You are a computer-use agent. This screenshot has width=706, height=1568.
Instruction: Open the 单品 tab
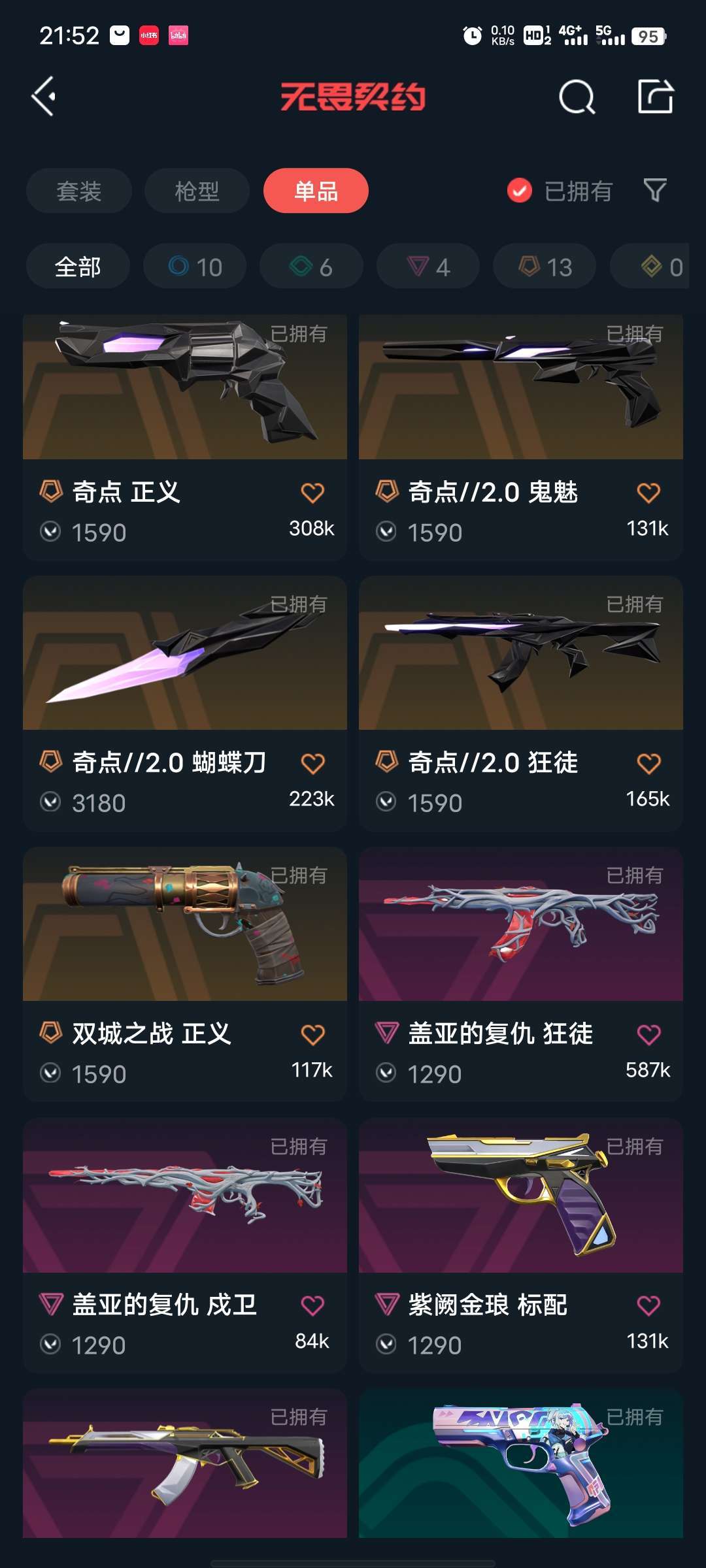[316, 190]
